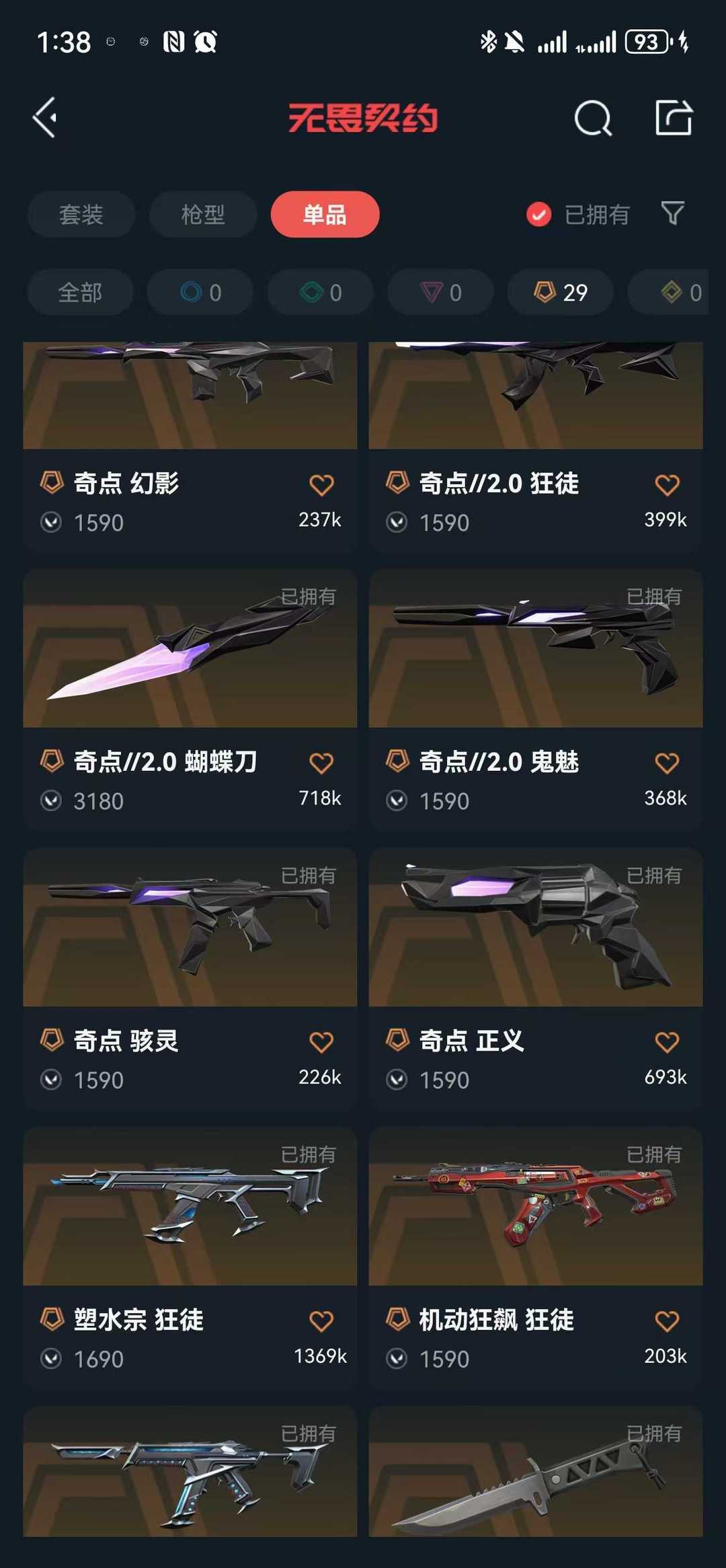This screenshot has height=1568, width=726.
Task: View the 奇点 骇灵 skin details
Action: click(x=190, y=979)
